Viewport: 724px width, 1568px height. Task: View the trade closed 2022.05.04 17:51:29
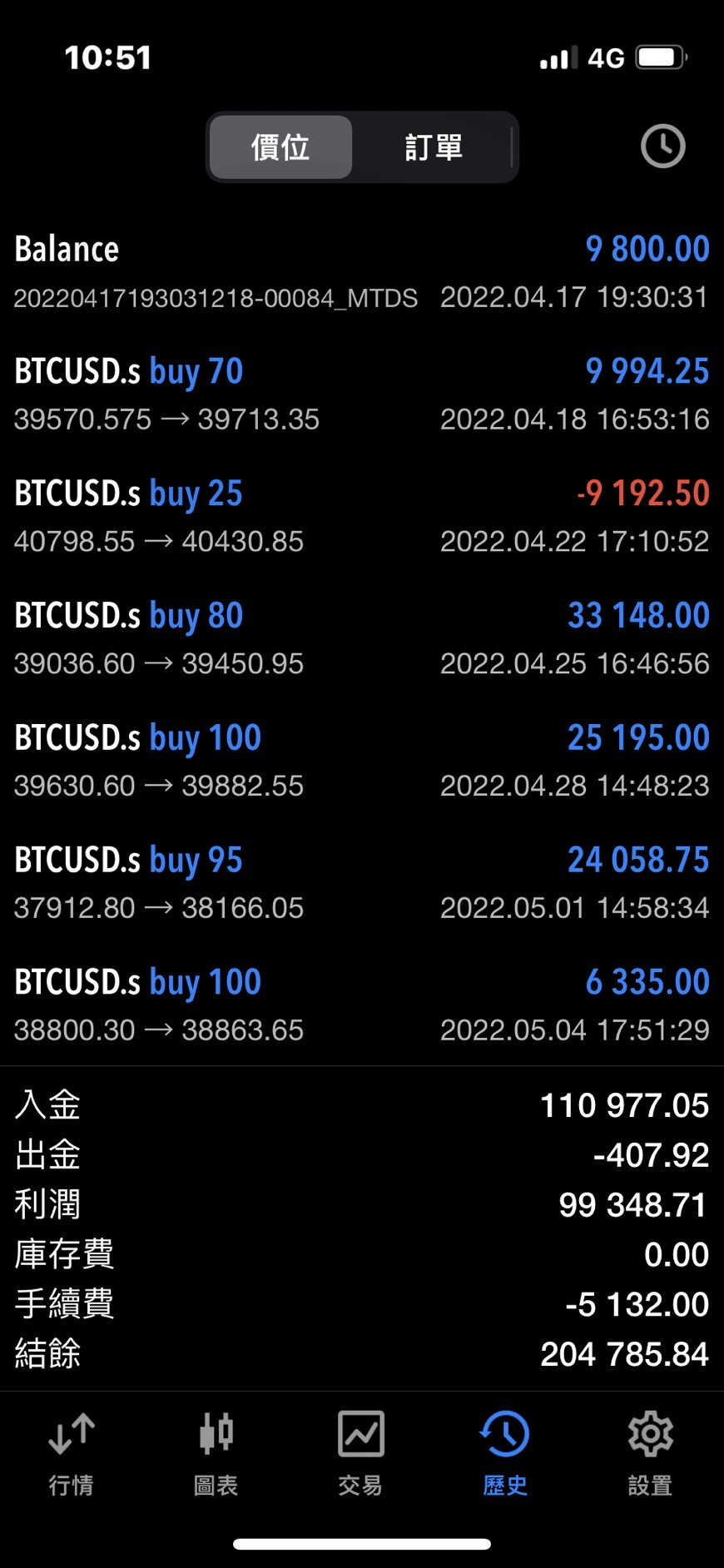click(362, 1005)
